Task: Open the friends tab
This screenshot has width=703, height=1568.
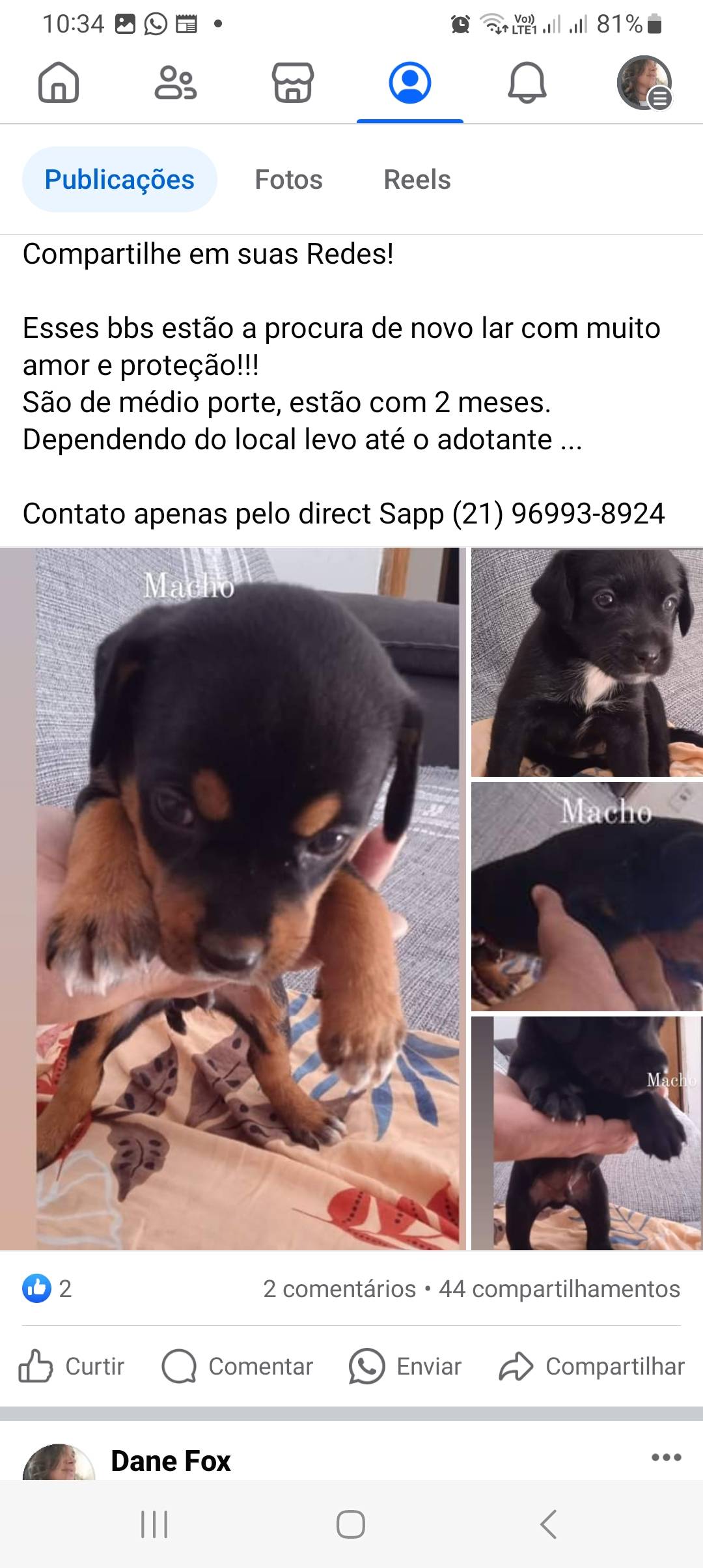Action: pos(176,83)
